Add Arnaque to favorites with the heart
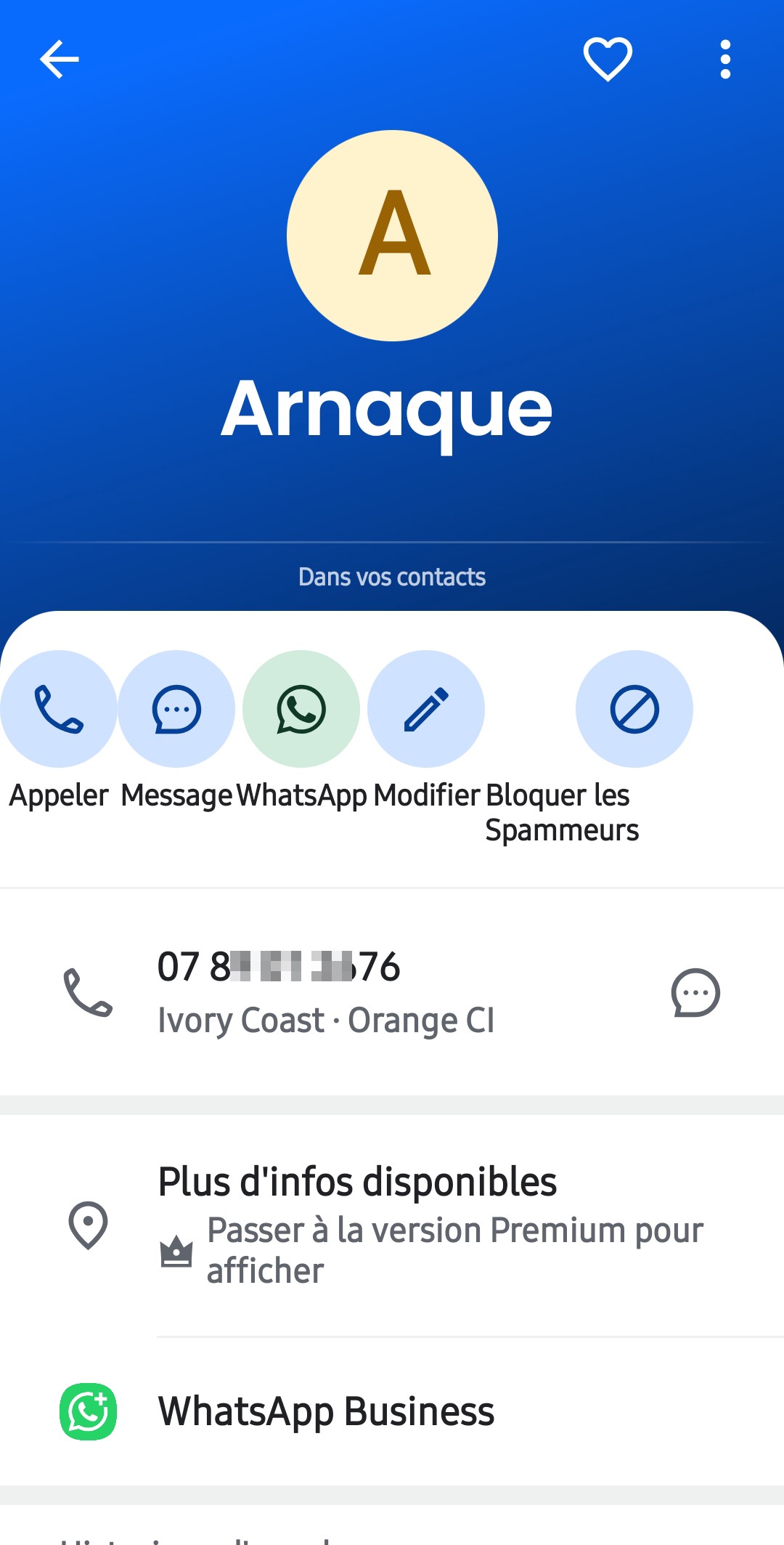The image size is (784, 1545). tap(608, 59)
